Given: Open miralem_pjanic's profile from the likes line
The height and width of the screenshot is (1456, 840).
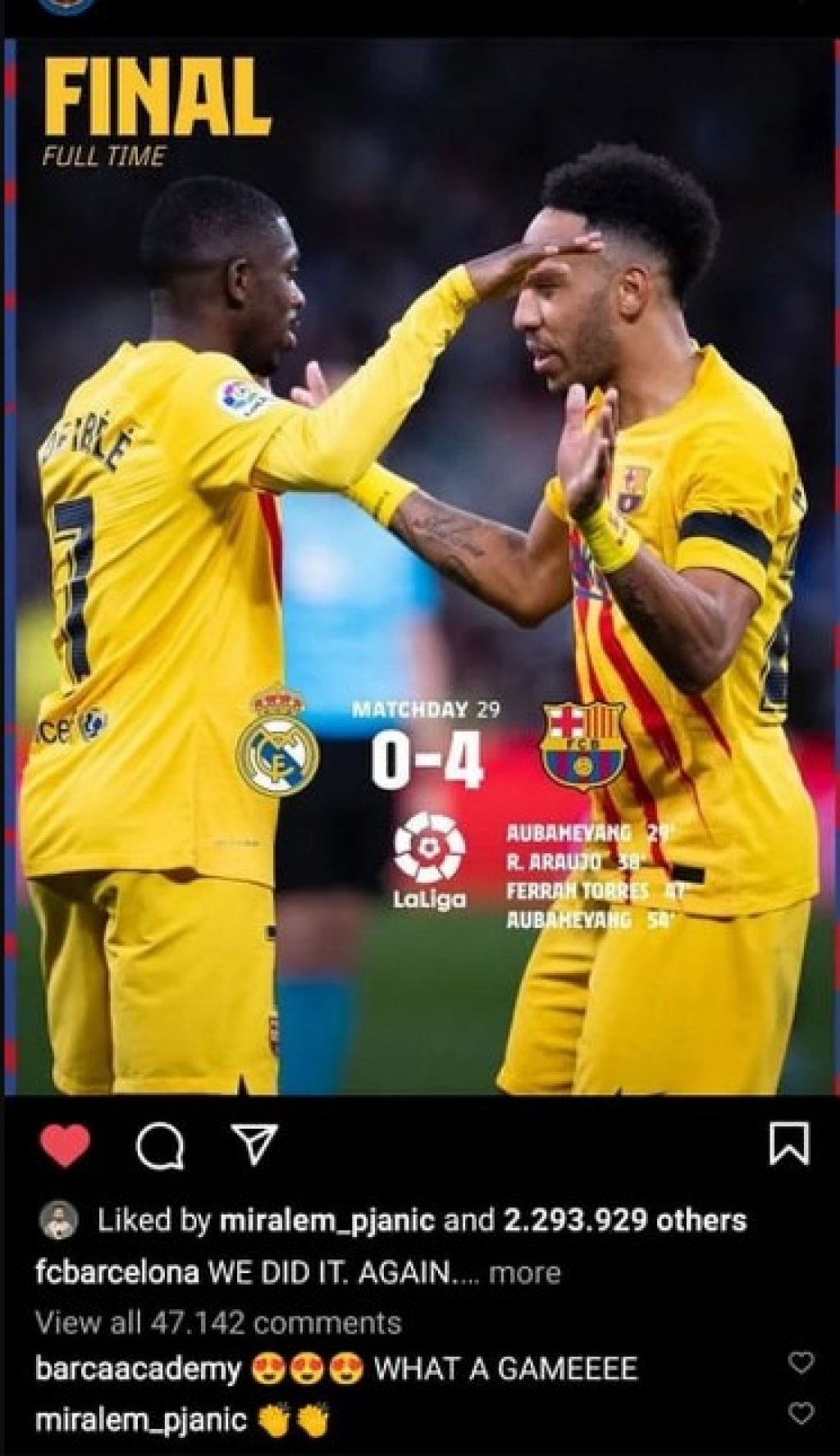Looking at the screenshot, I should 326,1221.
